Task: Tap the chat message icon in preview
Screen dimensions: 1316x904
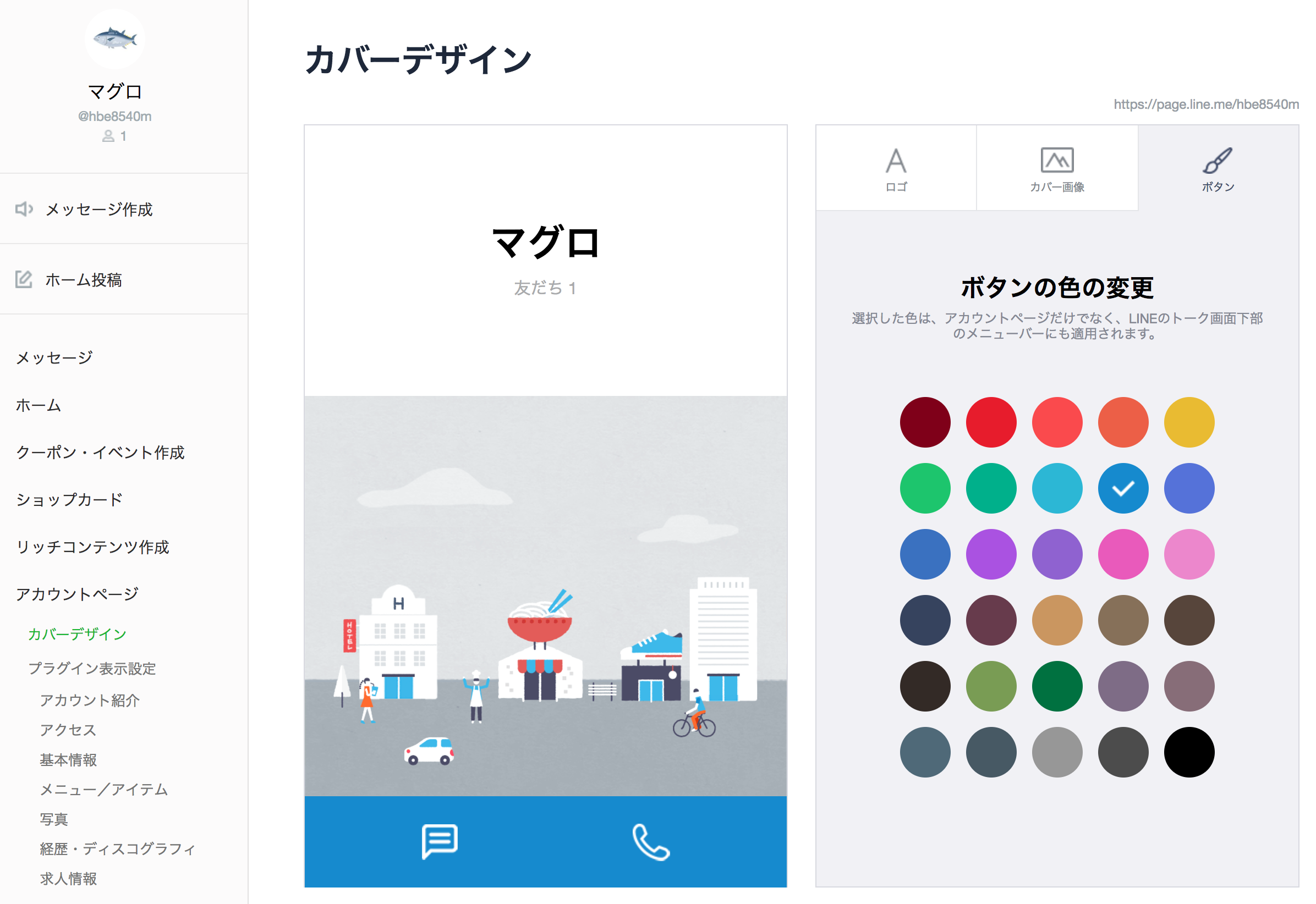Action: [x=439, y=842]
